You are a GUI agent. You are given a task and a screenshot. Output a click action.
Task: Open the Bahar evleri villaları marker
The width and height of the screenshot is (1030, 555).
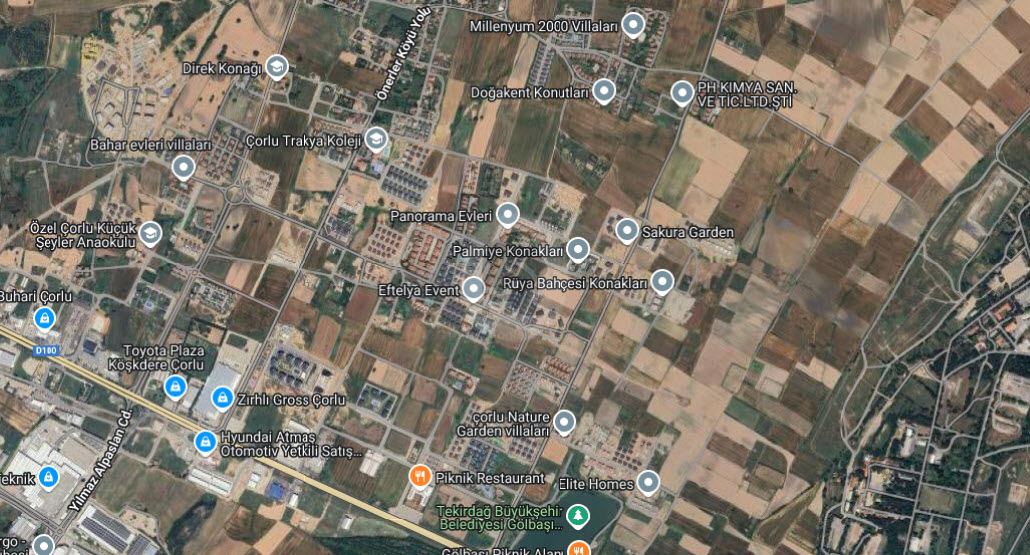tap(183, 166)
